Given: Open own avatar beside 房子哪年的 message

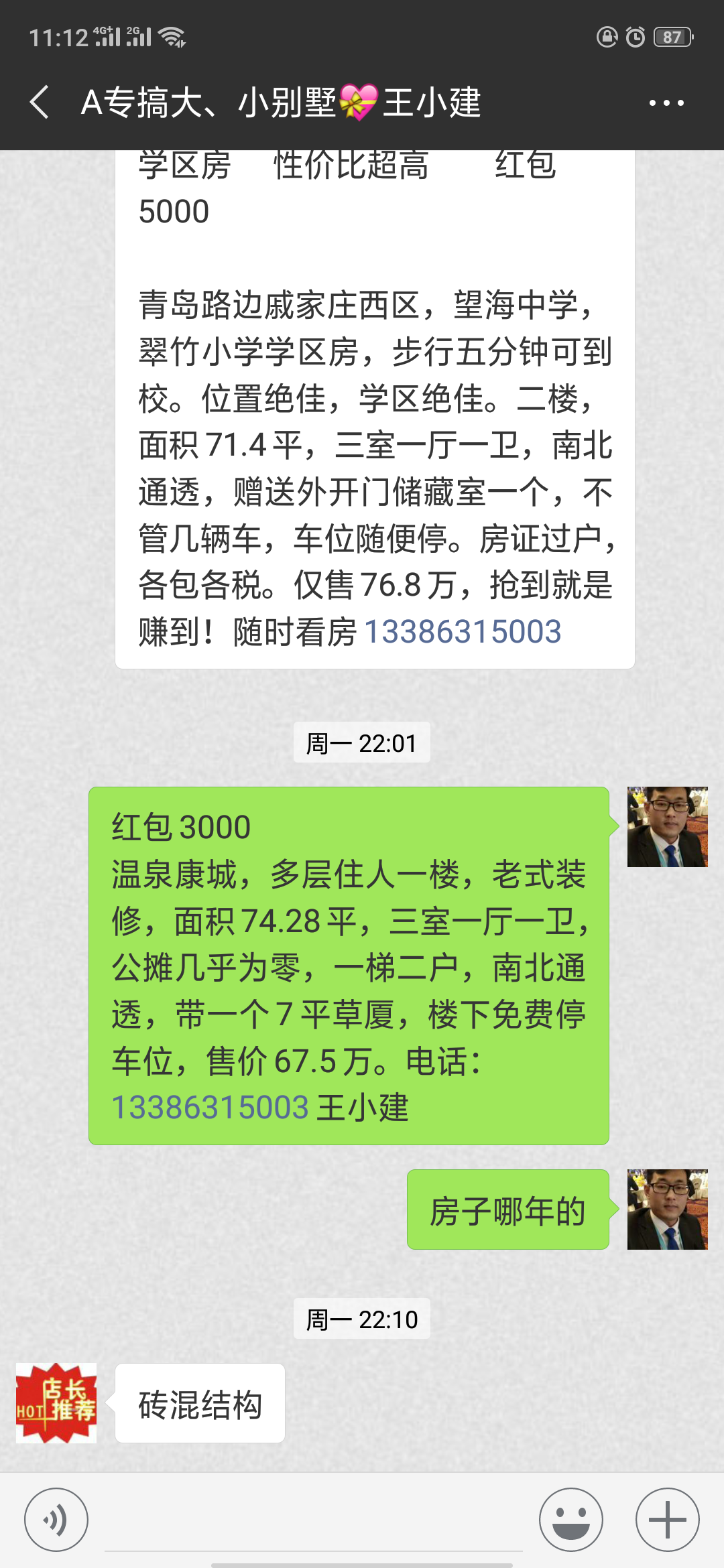Looking at the screenshot, I should tap(667, 1210).
